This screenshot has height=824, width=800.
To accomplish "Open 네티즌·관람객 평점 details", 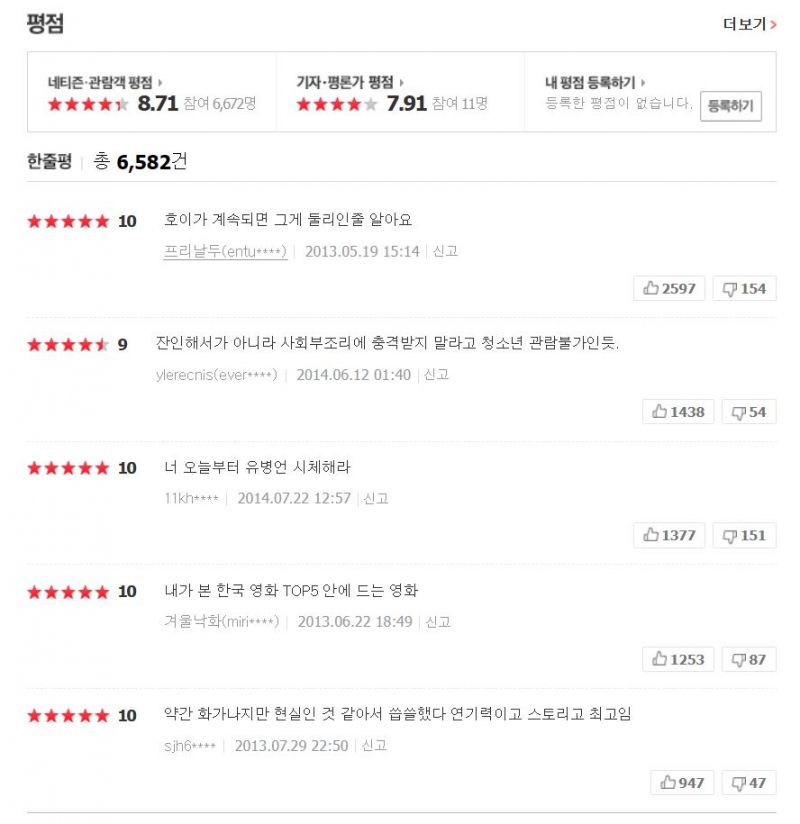I will (106, 82).
